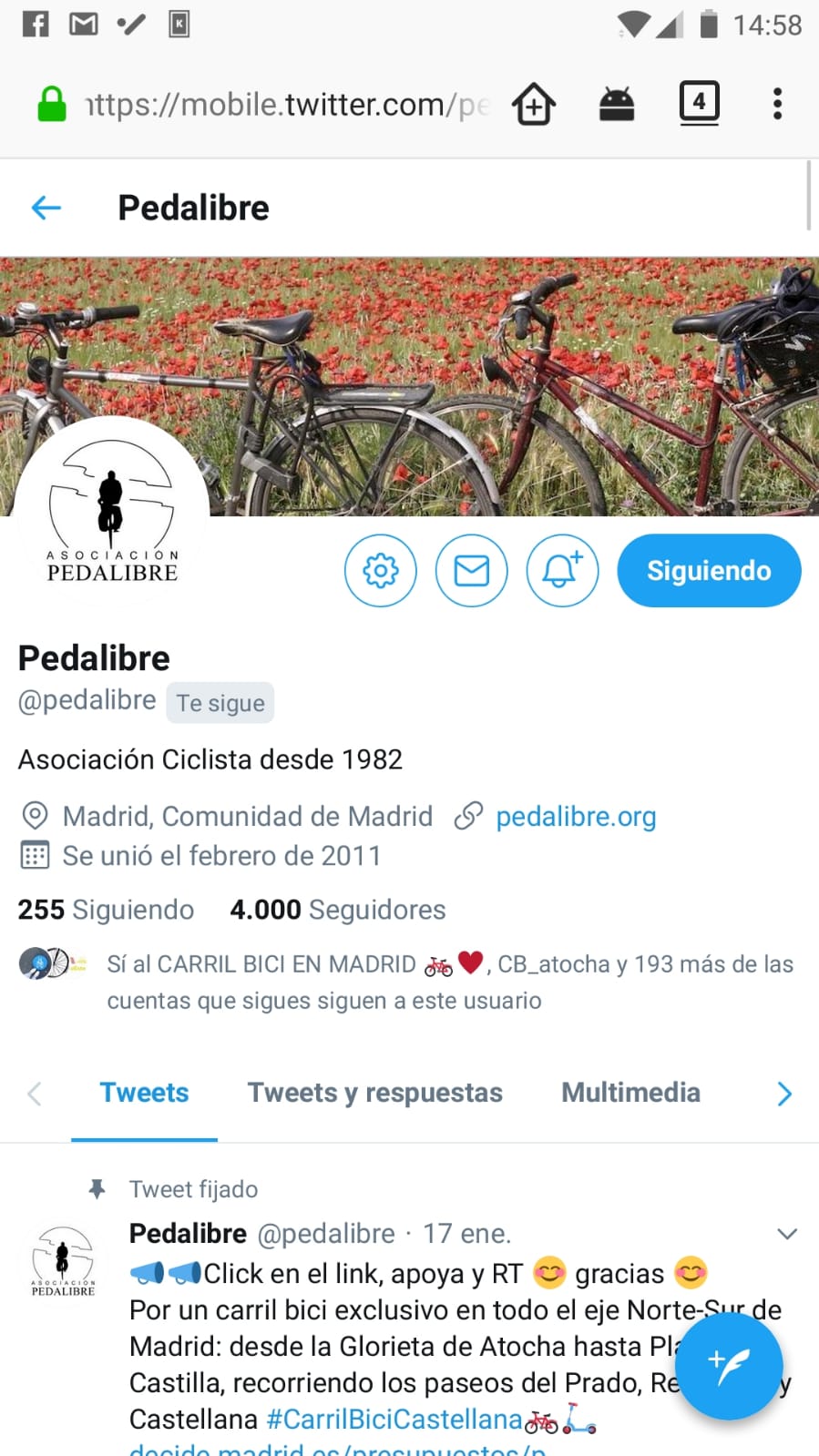The width and height of the screenshot is (819, 1456).
Task: Open Pedalibre's profile picture
Action: (x=111, y=512)
